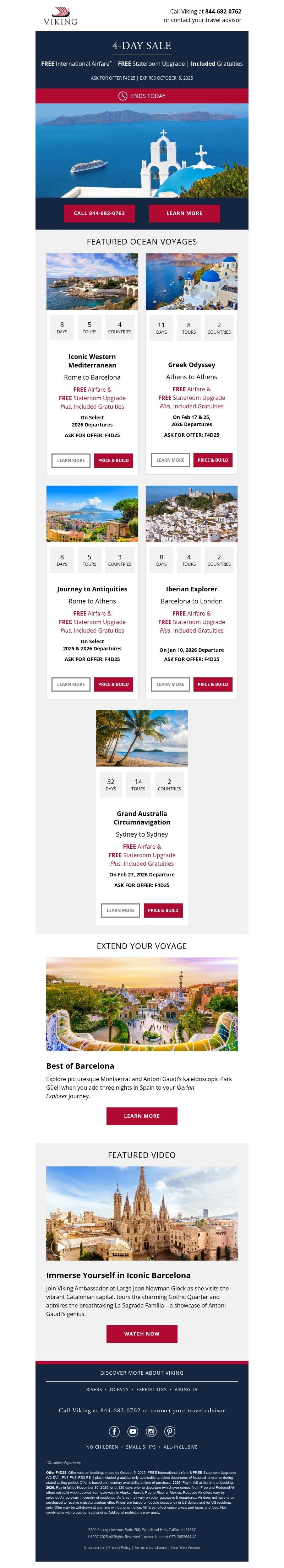The image size is (284, 1568).
Task: Price & build the Iconic Western Mediterranean voyage
Action: [113, 460]
